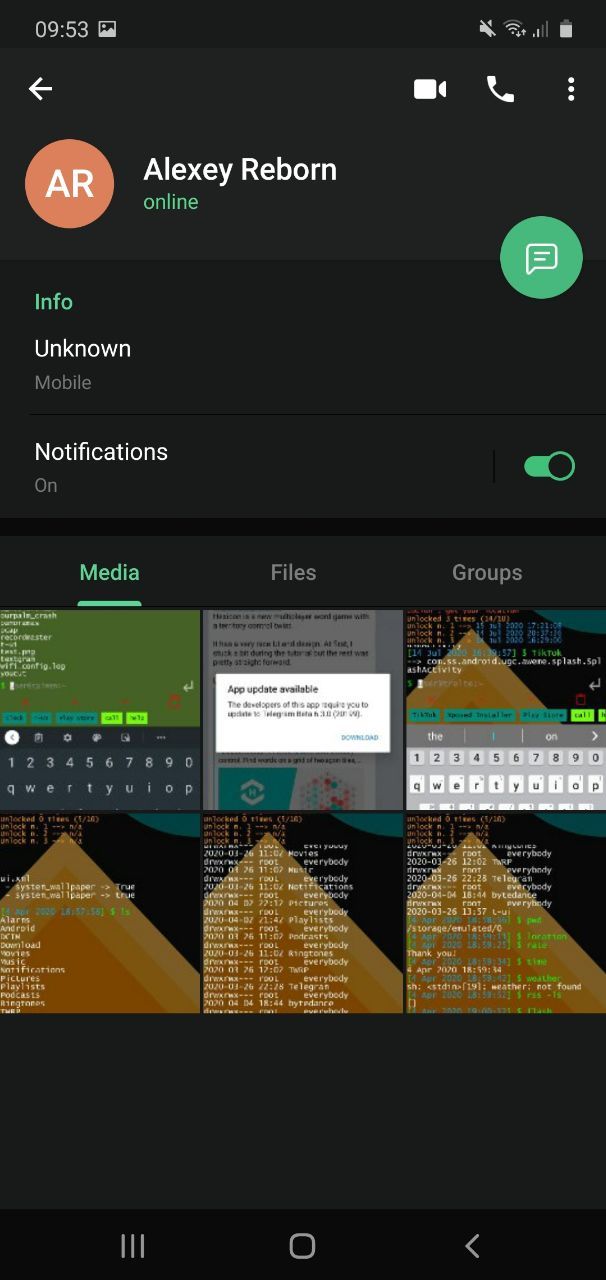Go back using the top arrow
This screenshot has height=1280, width=606.
40,89
